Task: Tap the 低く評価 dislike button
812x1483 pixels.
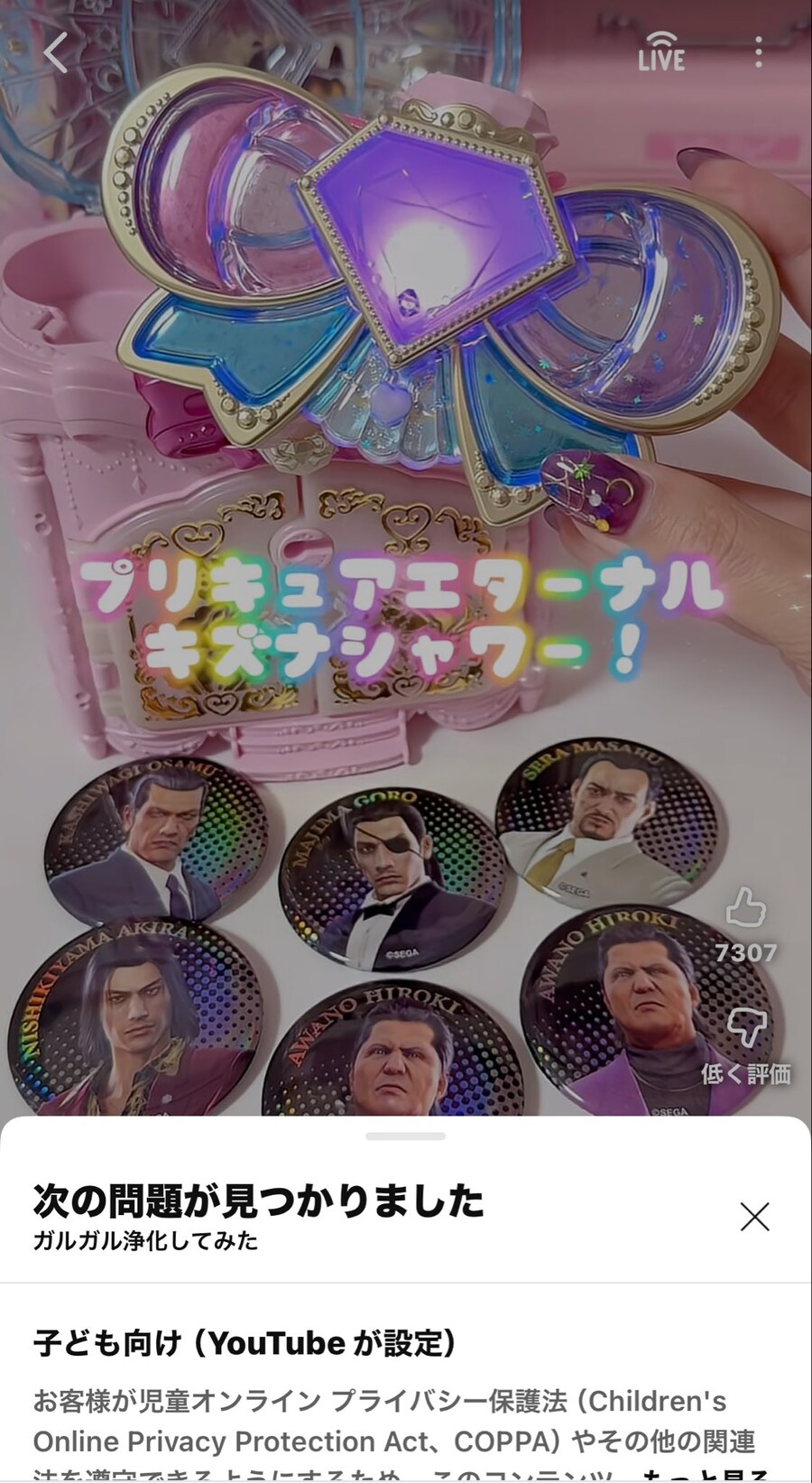Action: pyautogui.click(x=746, y=1027)
